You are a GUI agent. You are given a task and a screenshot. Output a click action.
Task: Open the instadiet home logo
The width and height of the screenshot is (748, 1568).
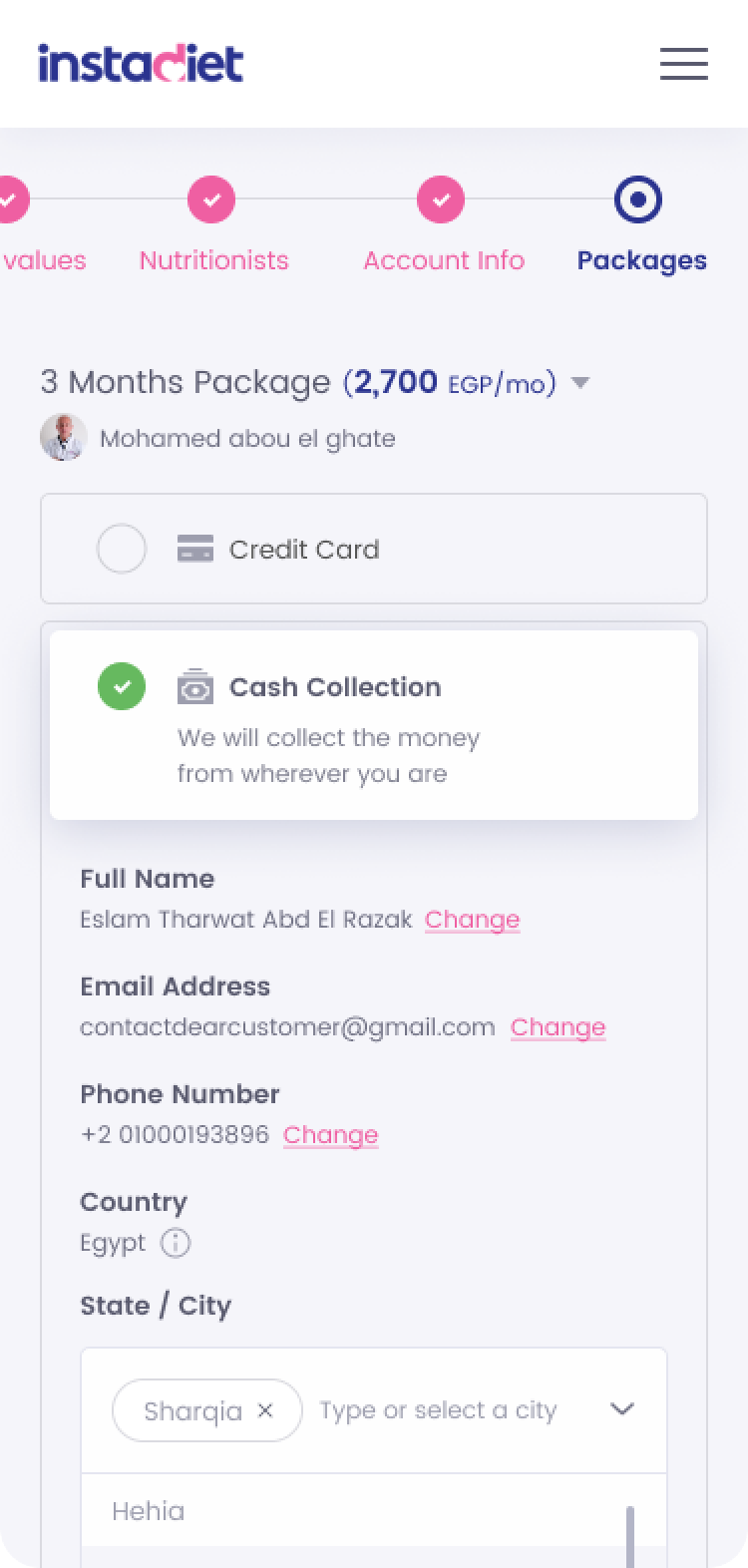pos(141,65)
